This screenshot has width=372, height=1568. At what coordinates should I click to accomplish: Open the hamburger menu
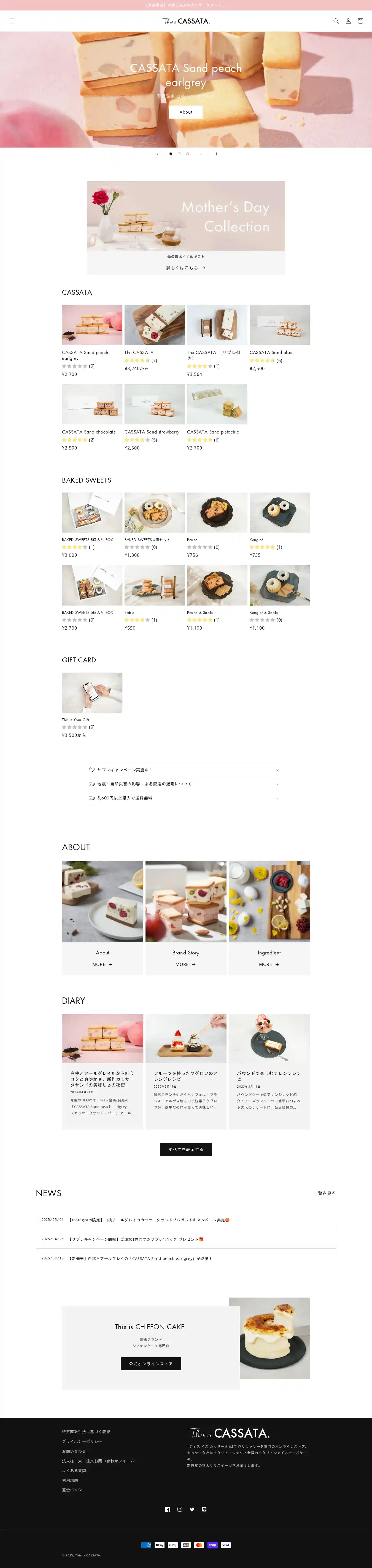click(12, 21)
